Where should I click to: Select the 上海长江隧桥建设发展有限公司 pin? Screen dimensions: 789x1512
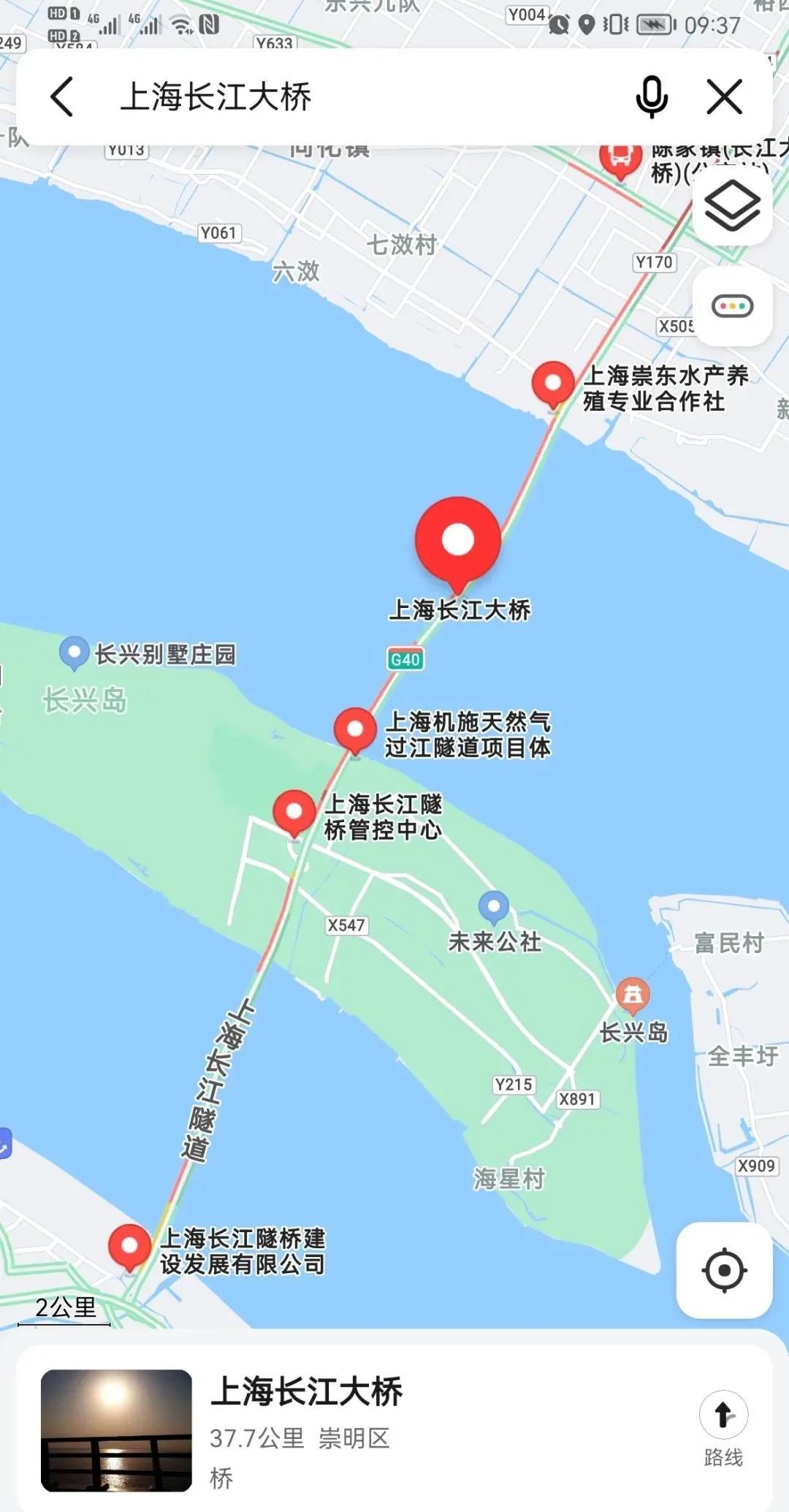(129, 1245)
